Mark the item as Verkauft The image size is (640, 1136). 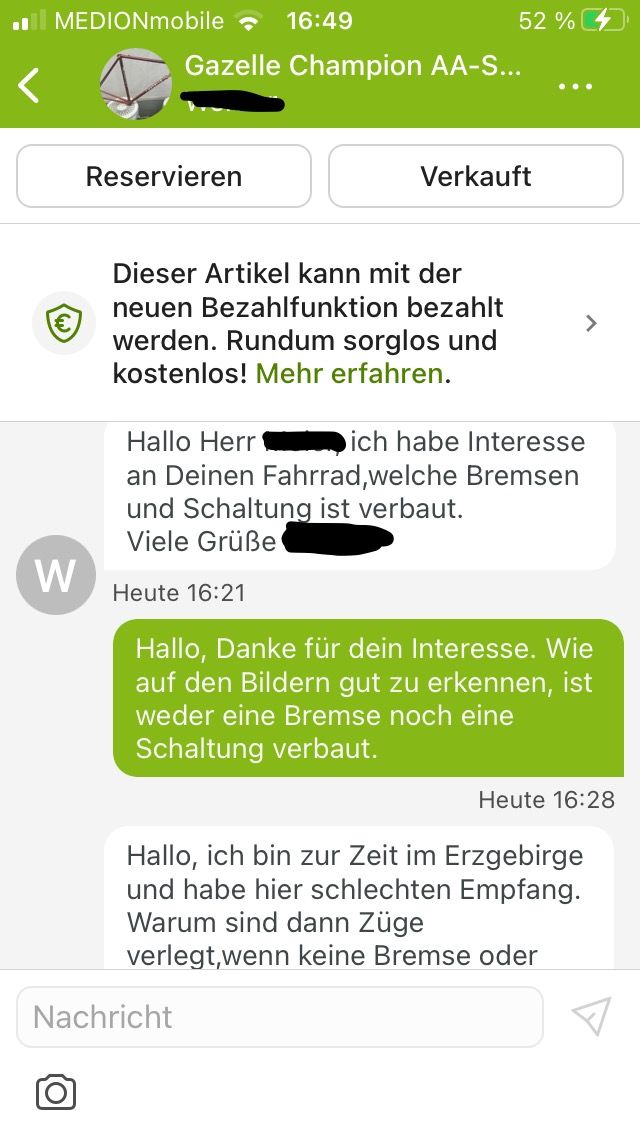(x=475, y=177)
